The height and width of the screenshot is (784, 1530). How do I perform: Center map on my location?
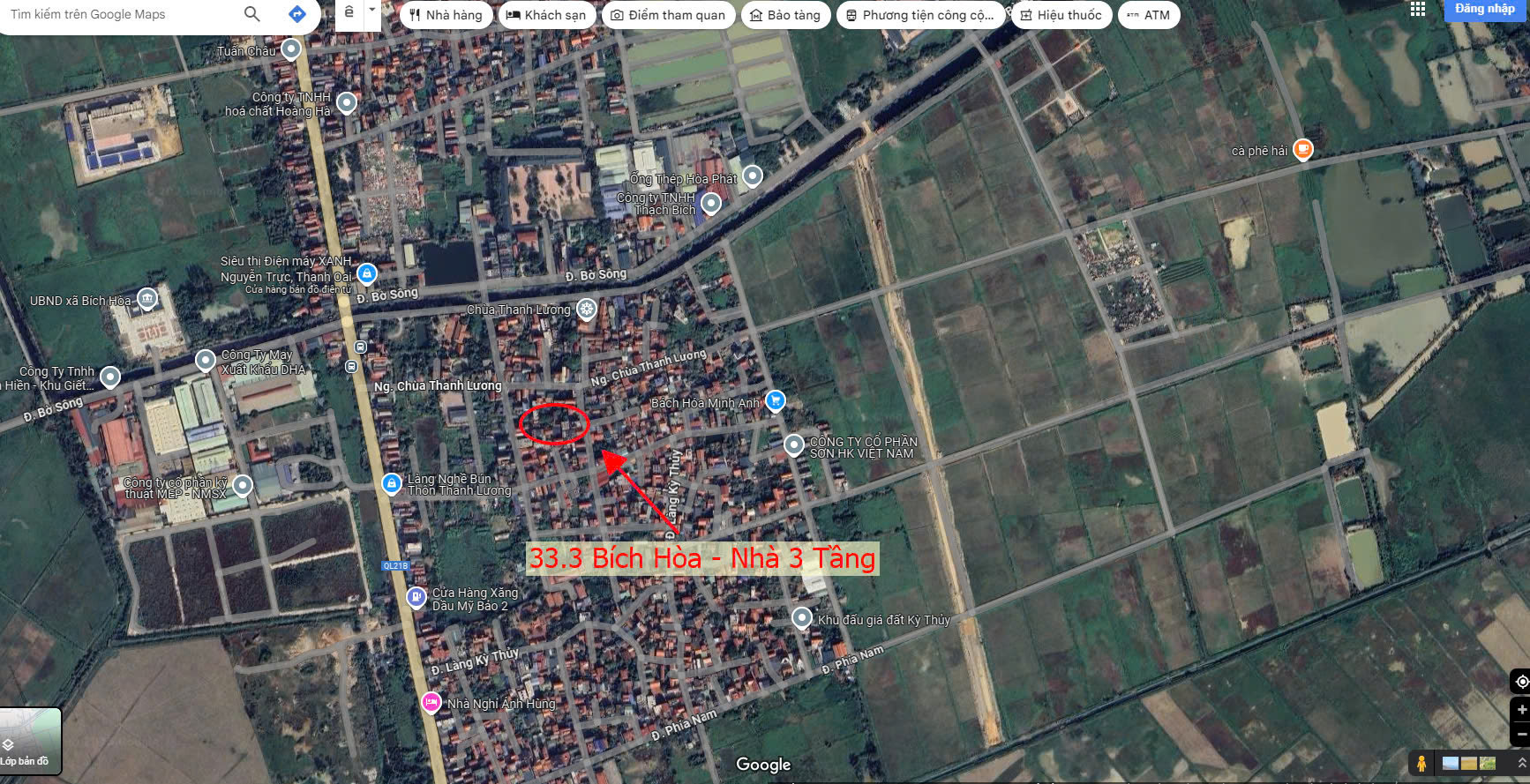pos(1521,682)
